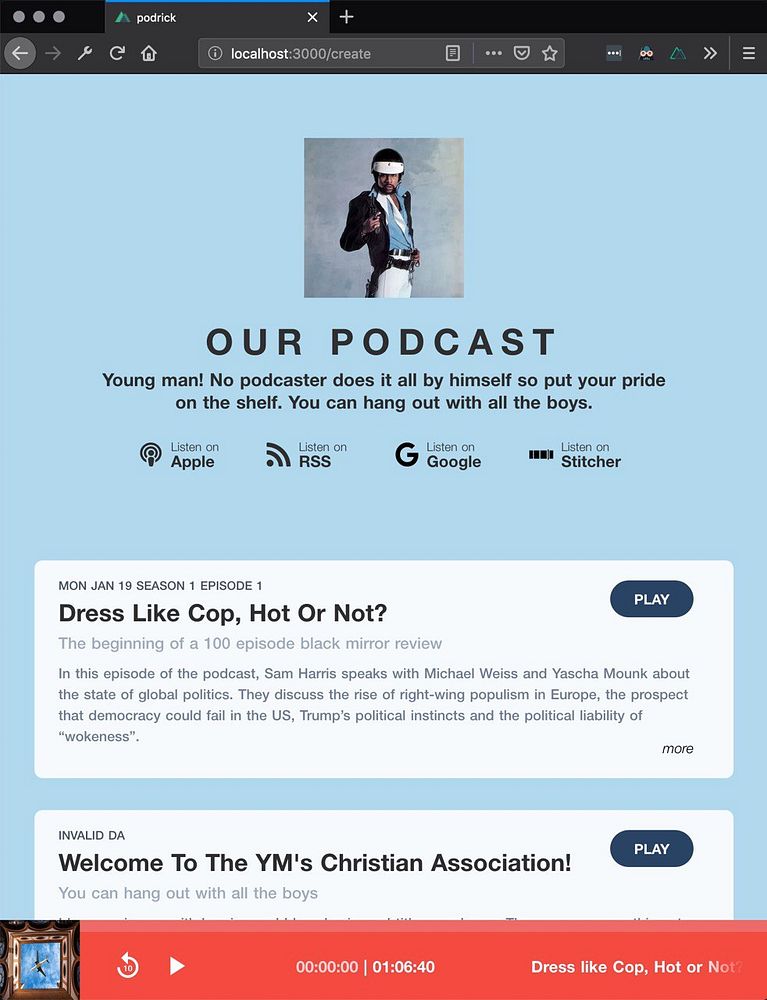Bookmark this page with the star
The height and width of the screenshot is (1000, 767).
[549, 53]
